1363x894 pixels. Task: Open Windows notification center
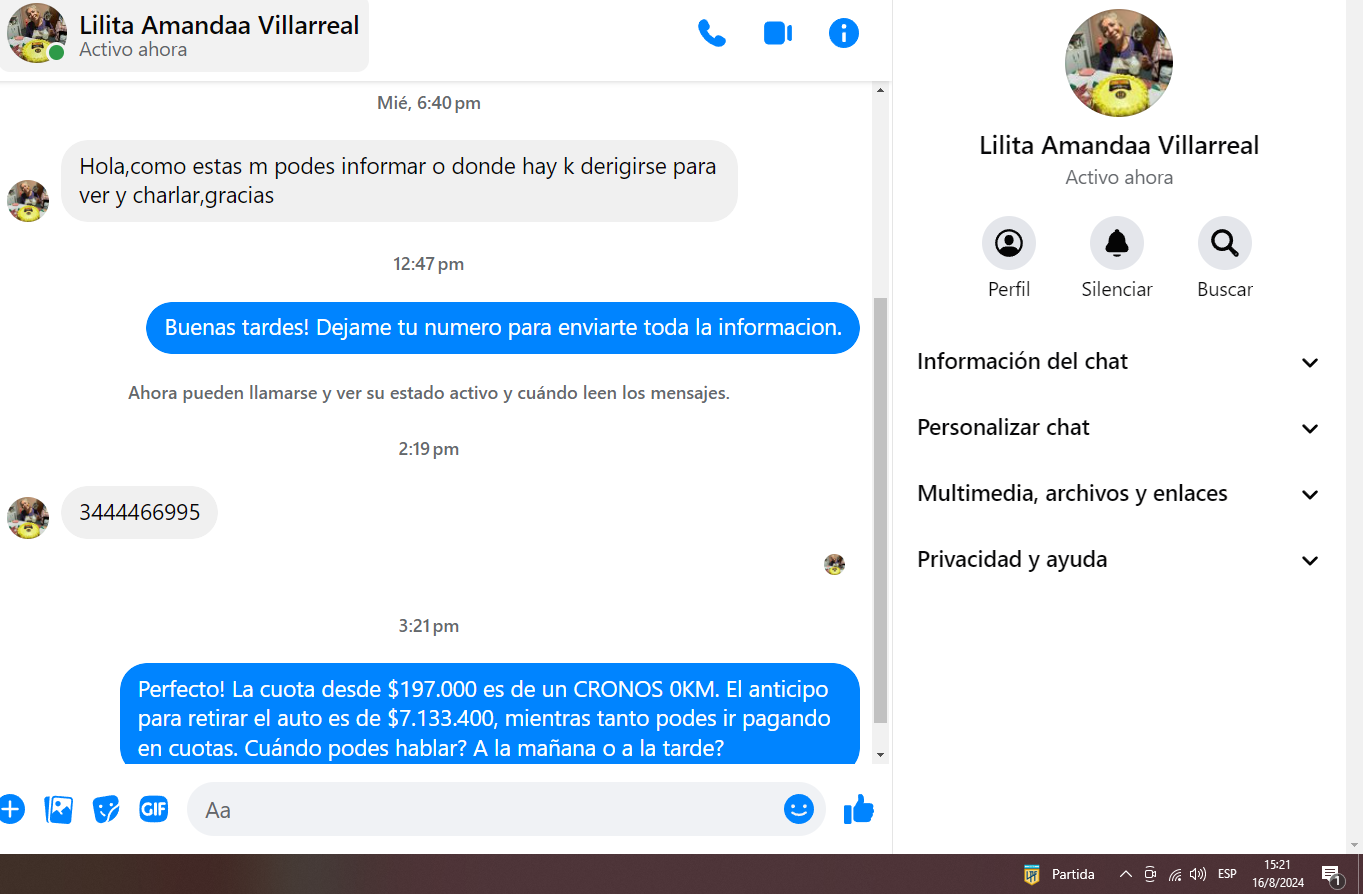(x=1332, y=874)
